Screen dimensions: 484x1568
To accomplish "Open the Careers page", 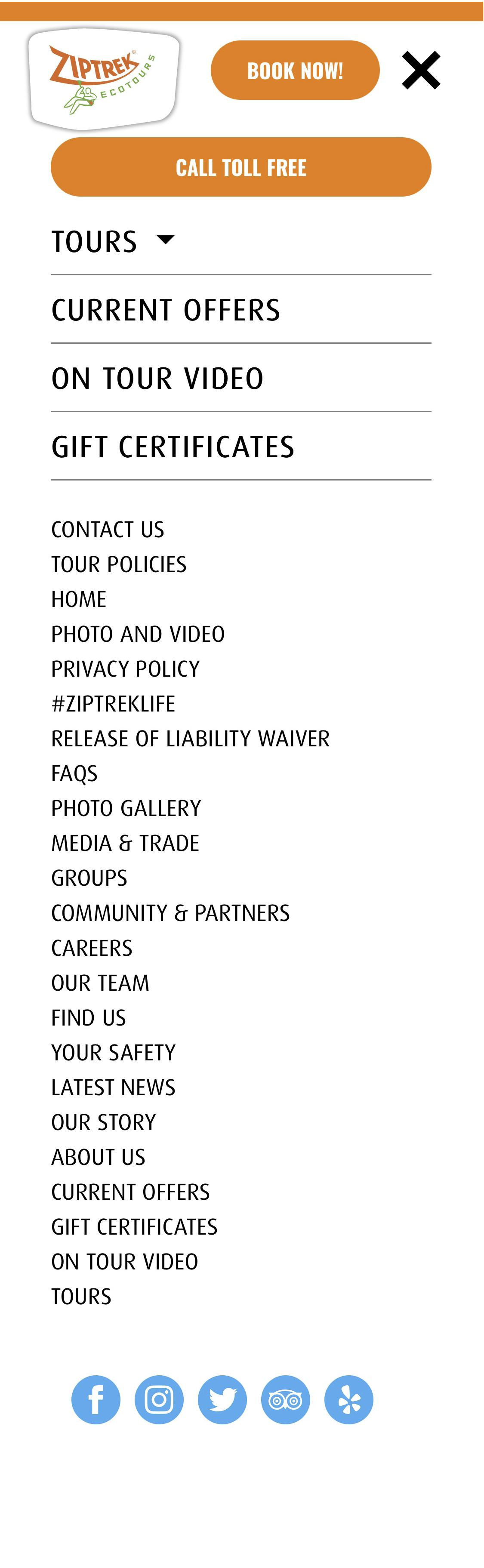I will coord(92,948).
